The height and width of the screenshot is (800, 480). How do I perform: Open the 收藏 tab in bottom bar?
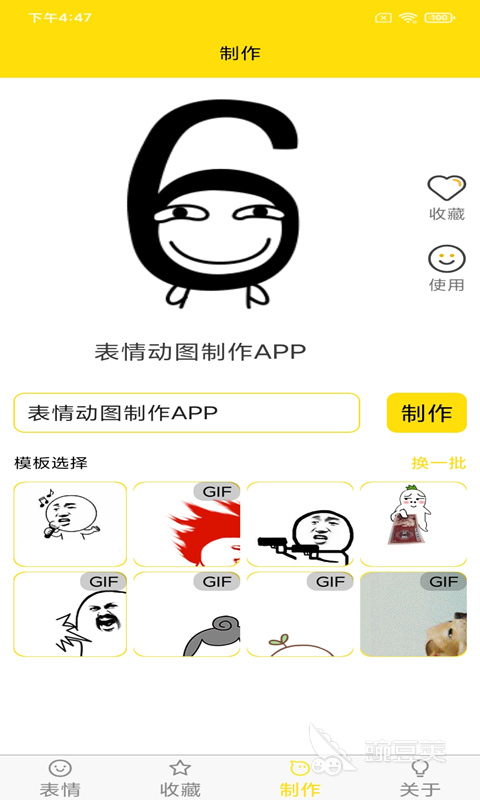tap(180, 778)
